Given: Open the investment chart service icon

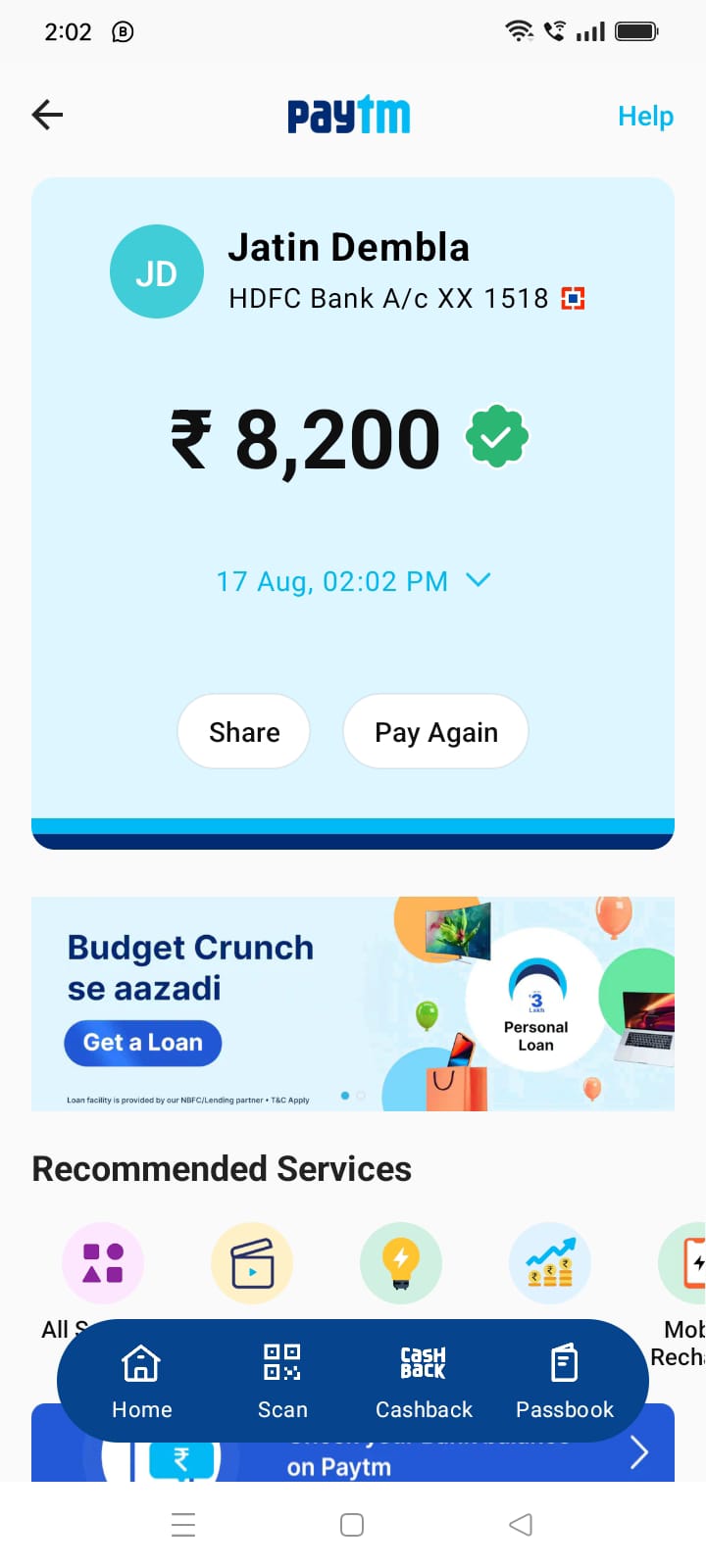Looking at the screenshot, I should pos(550,1263).
